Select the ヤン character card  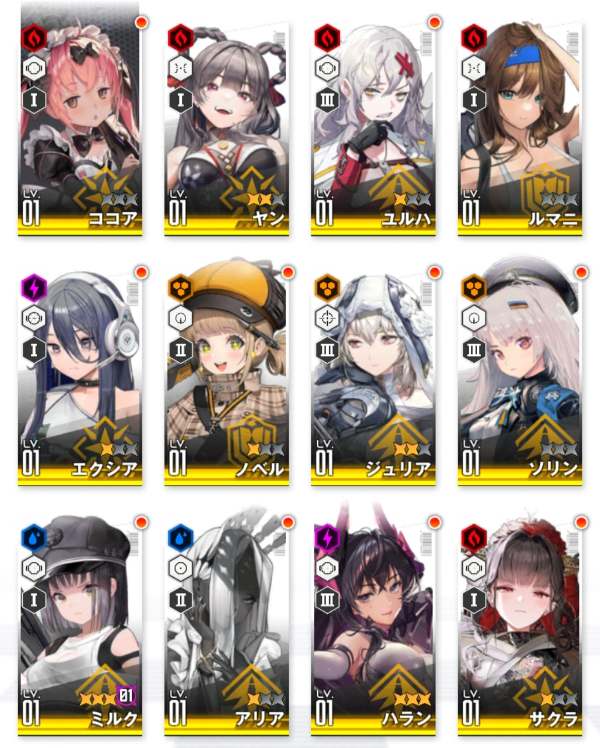227,125
